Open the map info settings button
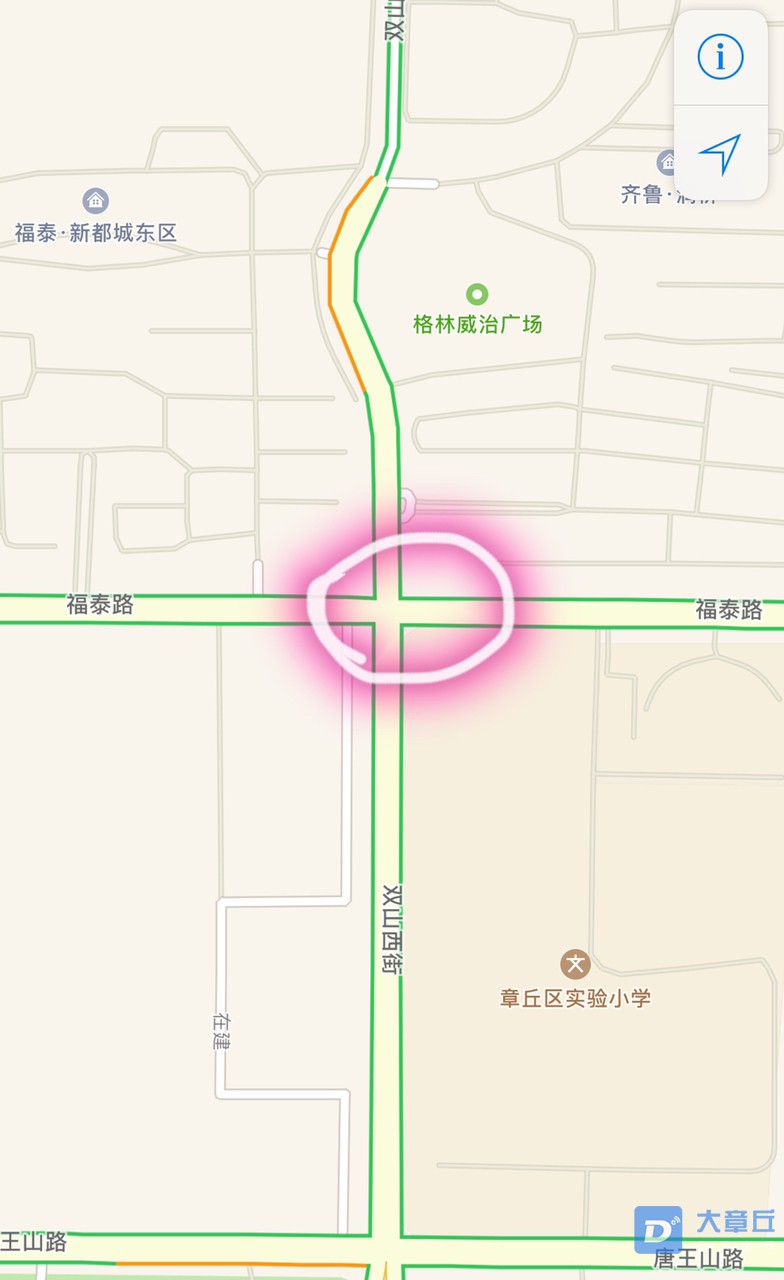Viewport: 784px width, 1280px height. (x=720, y=57)
